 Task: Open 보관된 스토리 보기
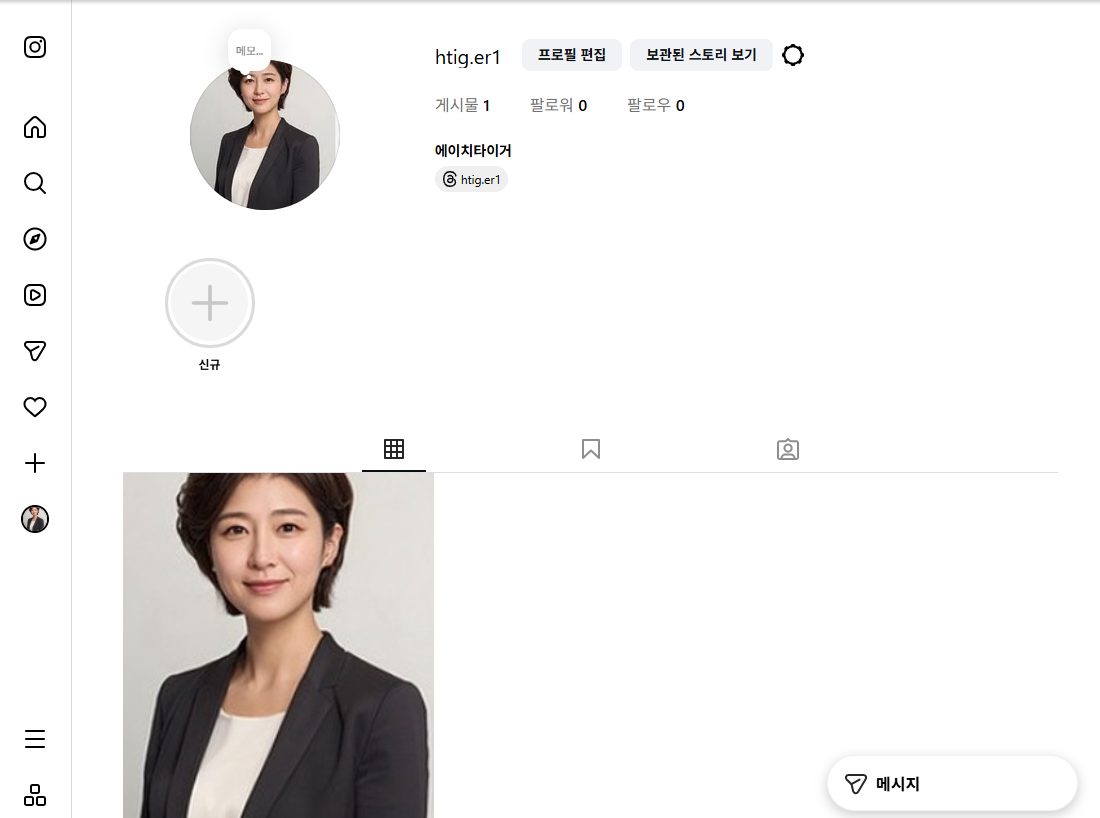tap(701, 55)
